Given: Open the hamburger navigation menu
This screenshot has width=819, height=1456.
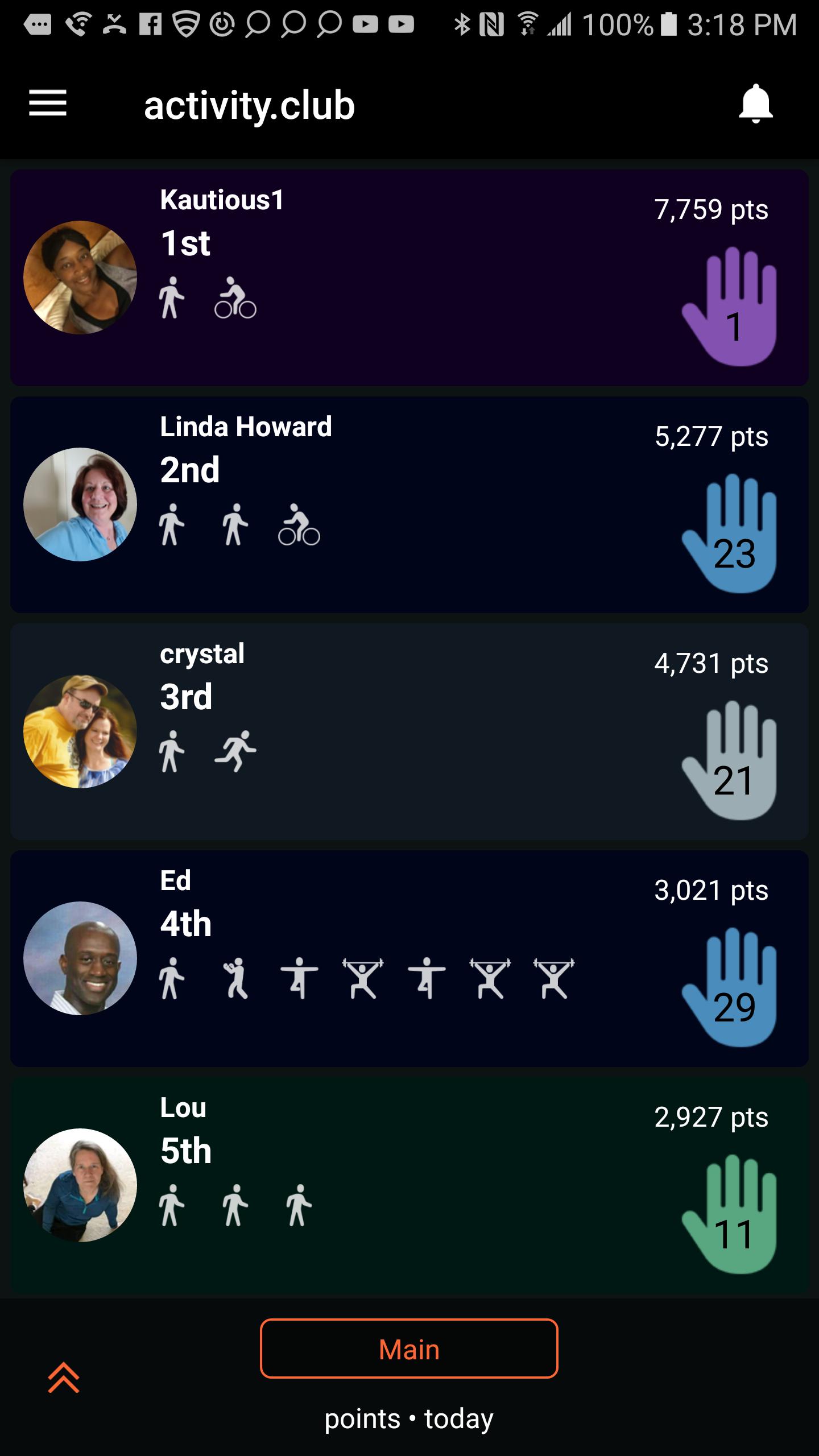Looking at the screenshot, I should 48,104.
